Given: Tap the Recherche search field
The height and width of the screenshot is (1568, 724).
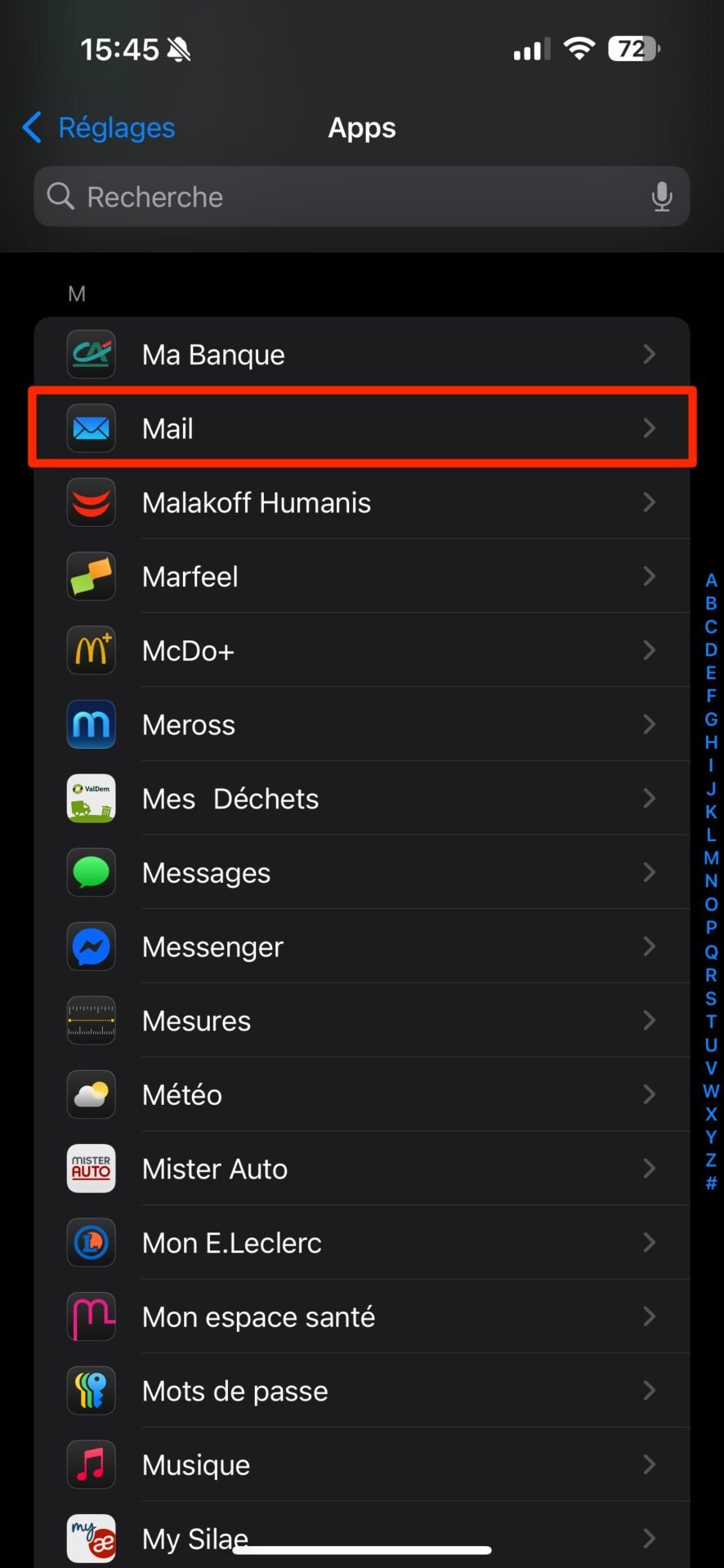Looking at the screenshot, I should tap(362, 197).
